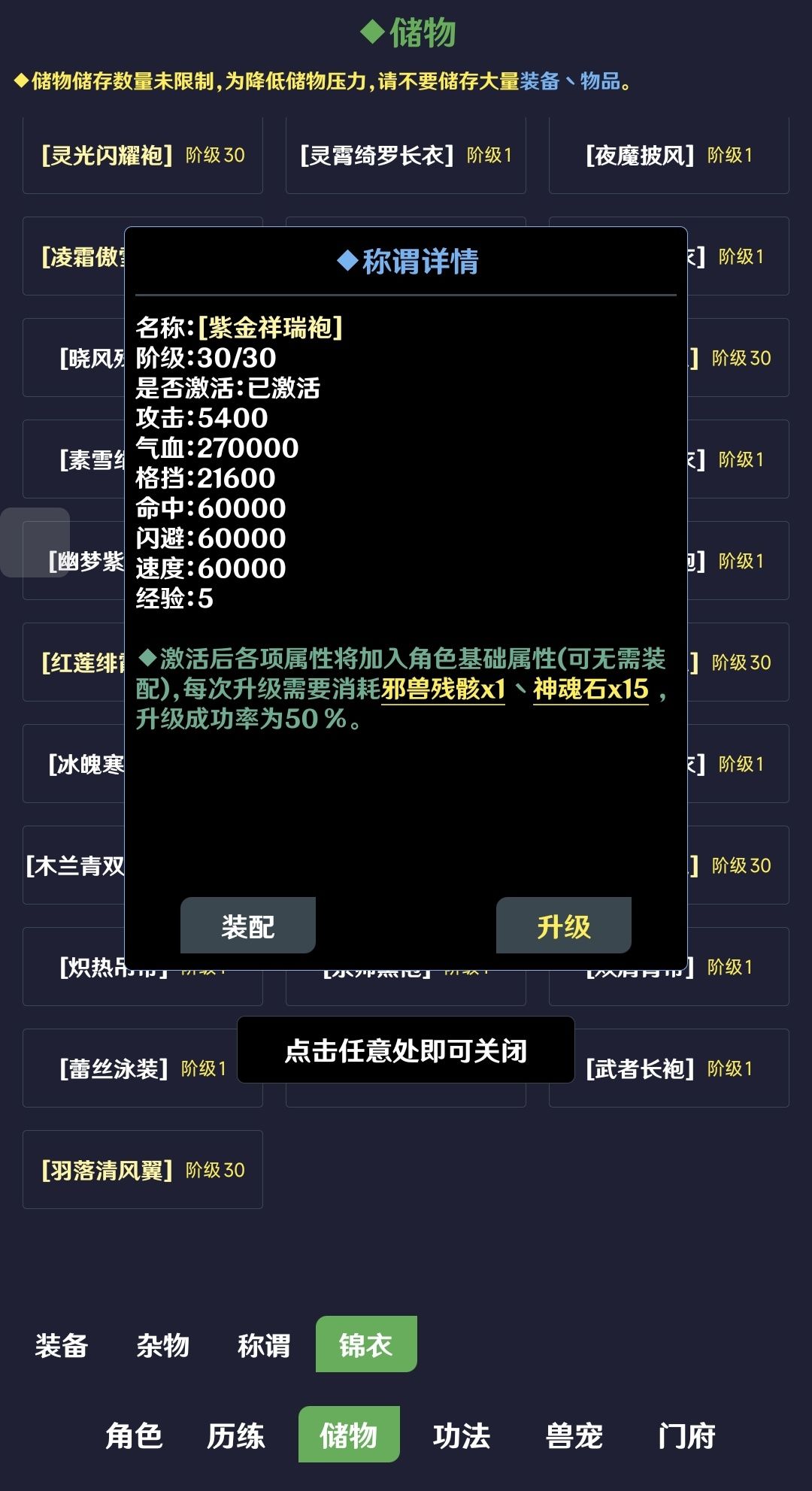Tap the 装配 button to equip the title

click(x=247, y=926)
